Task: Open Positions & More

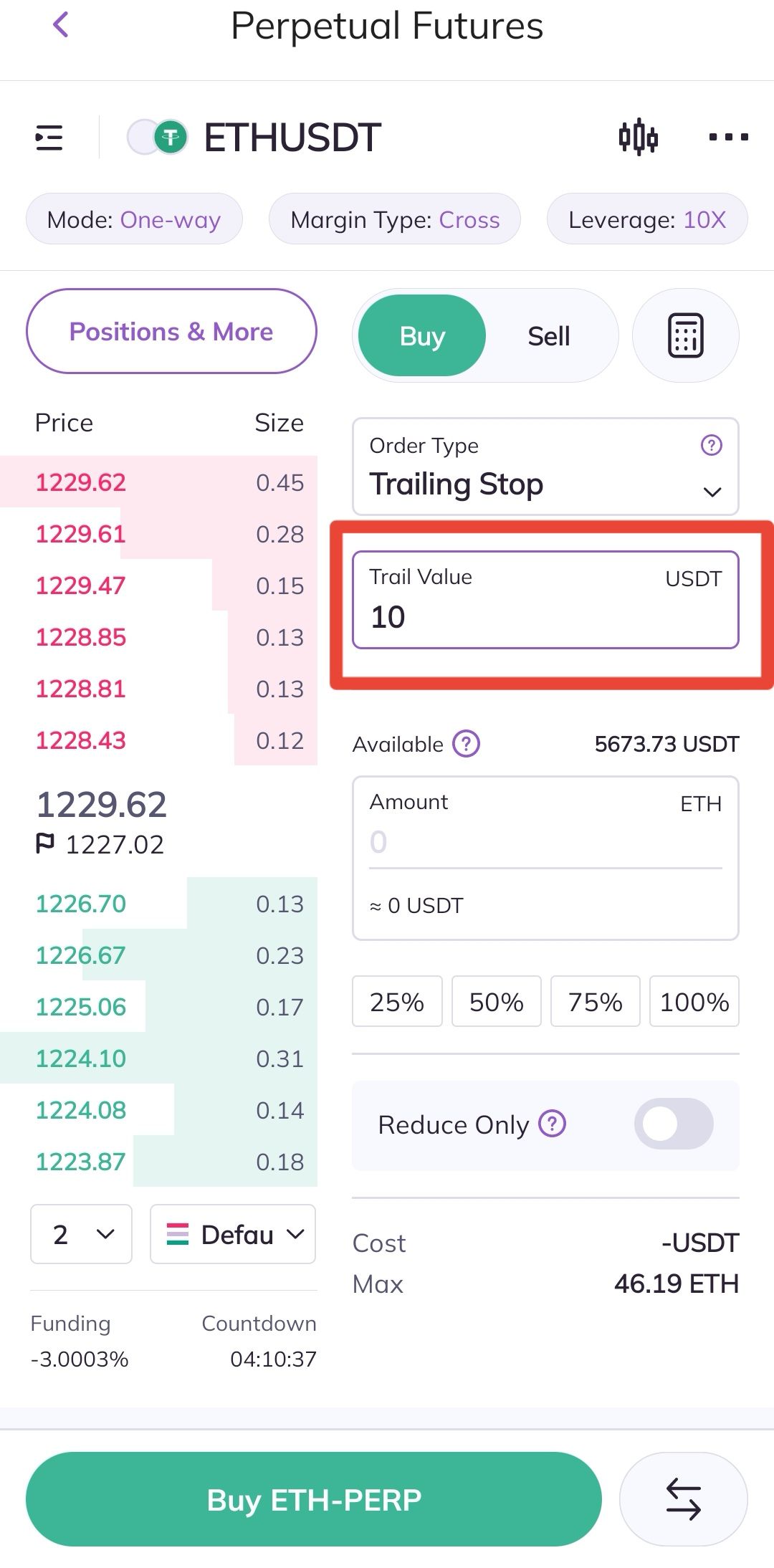Action: pyautogui.click(x=171, y=331)
